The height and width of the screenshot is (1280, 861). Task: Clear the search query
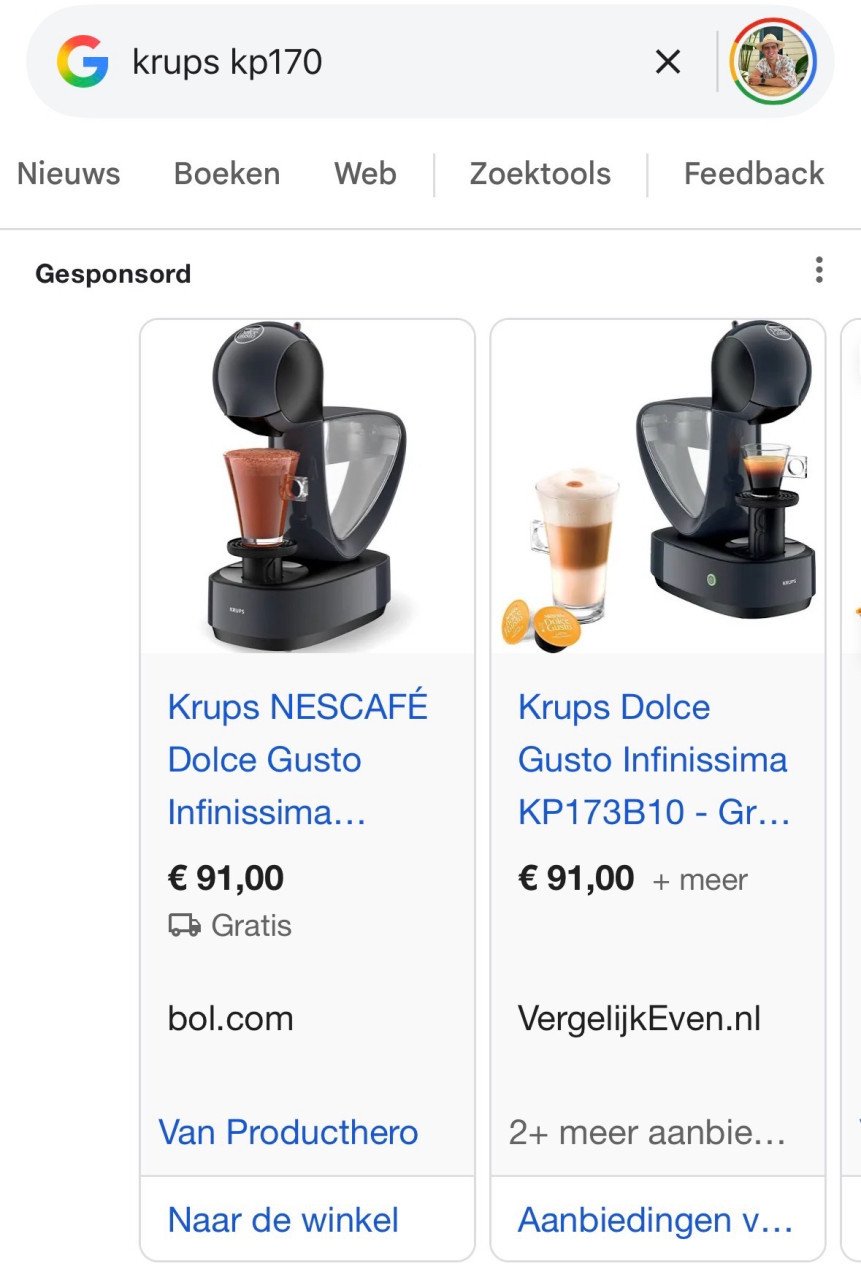tap(667, 63)
